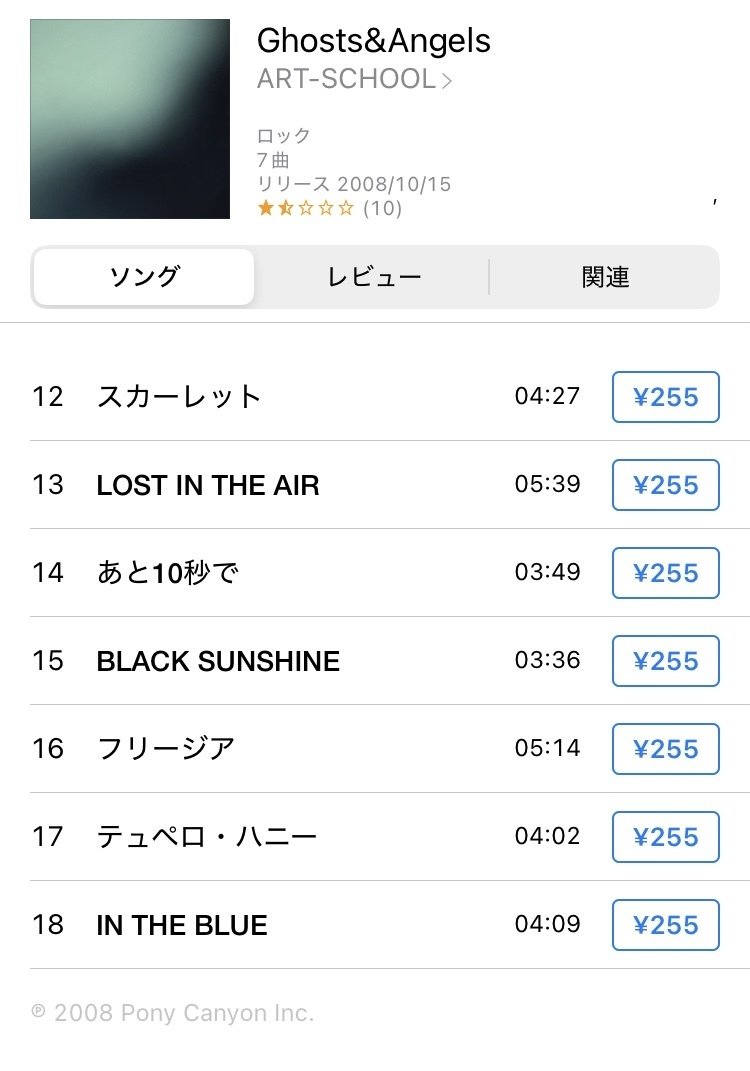Buy LOST IN THE AIR for ¥255
Screen dimensions: 750x1071
pos(665,485)
